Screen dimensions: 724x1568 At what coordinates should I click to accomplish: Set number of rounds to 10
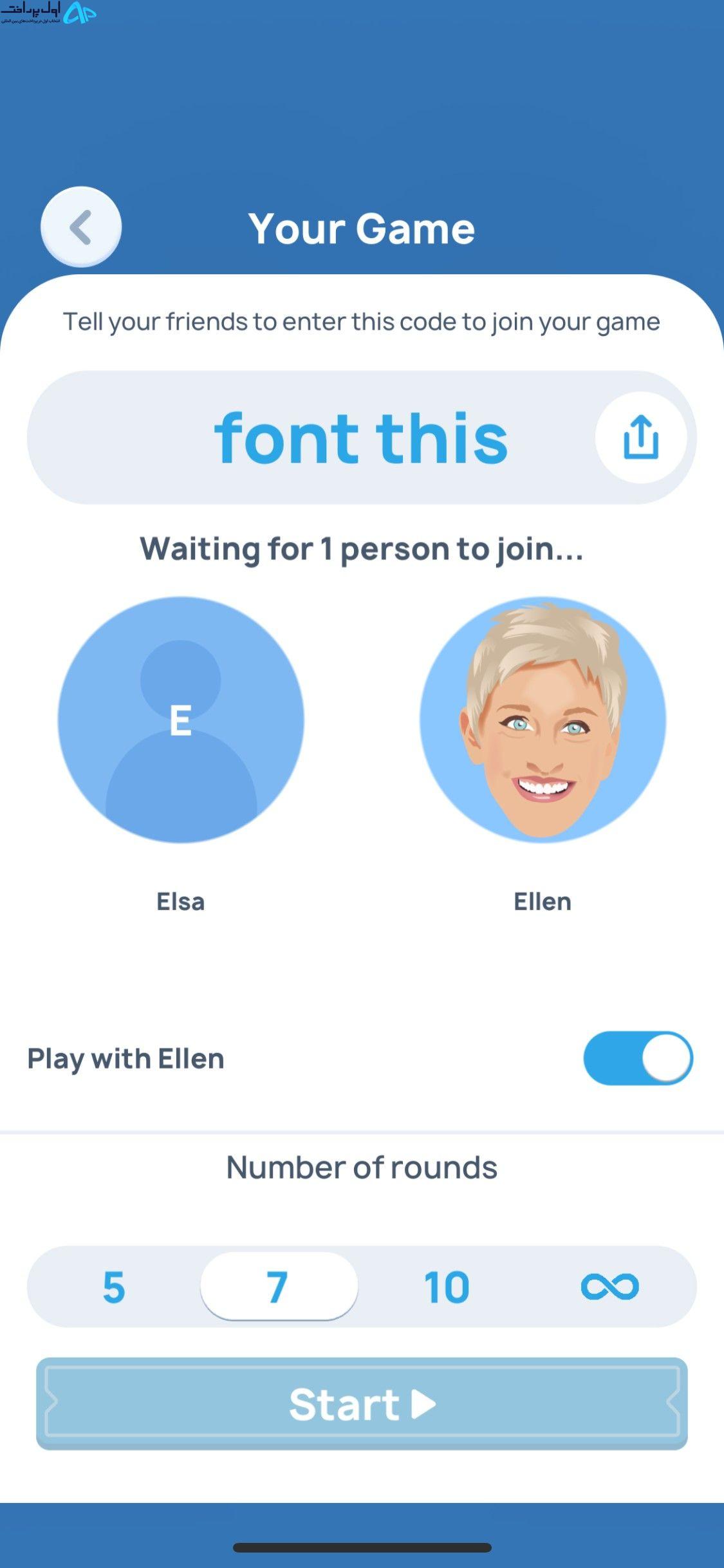click(x=446, y=1287)
